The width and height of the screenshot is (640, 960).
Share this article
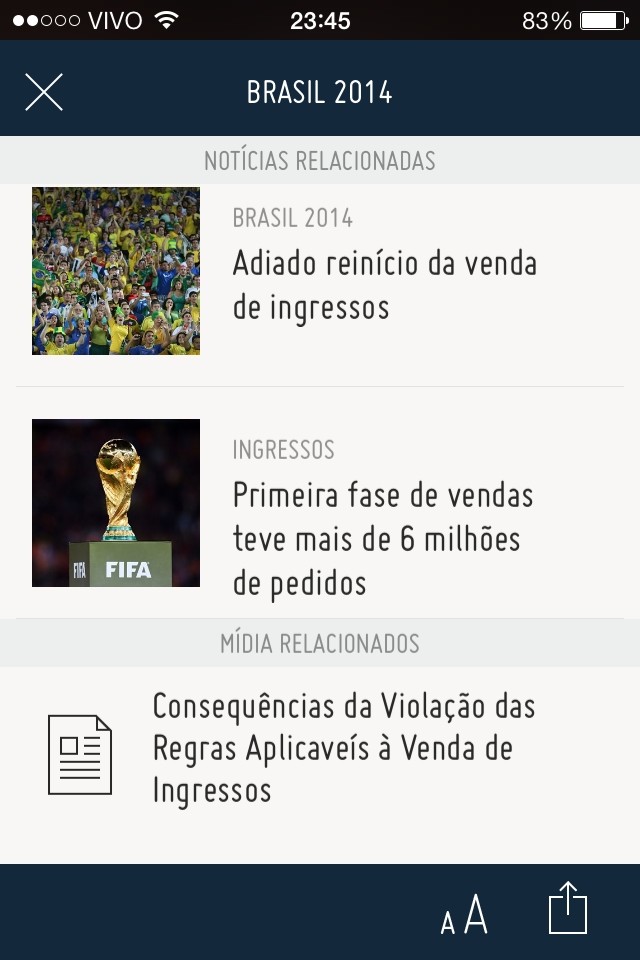click(x=568, y=910)
